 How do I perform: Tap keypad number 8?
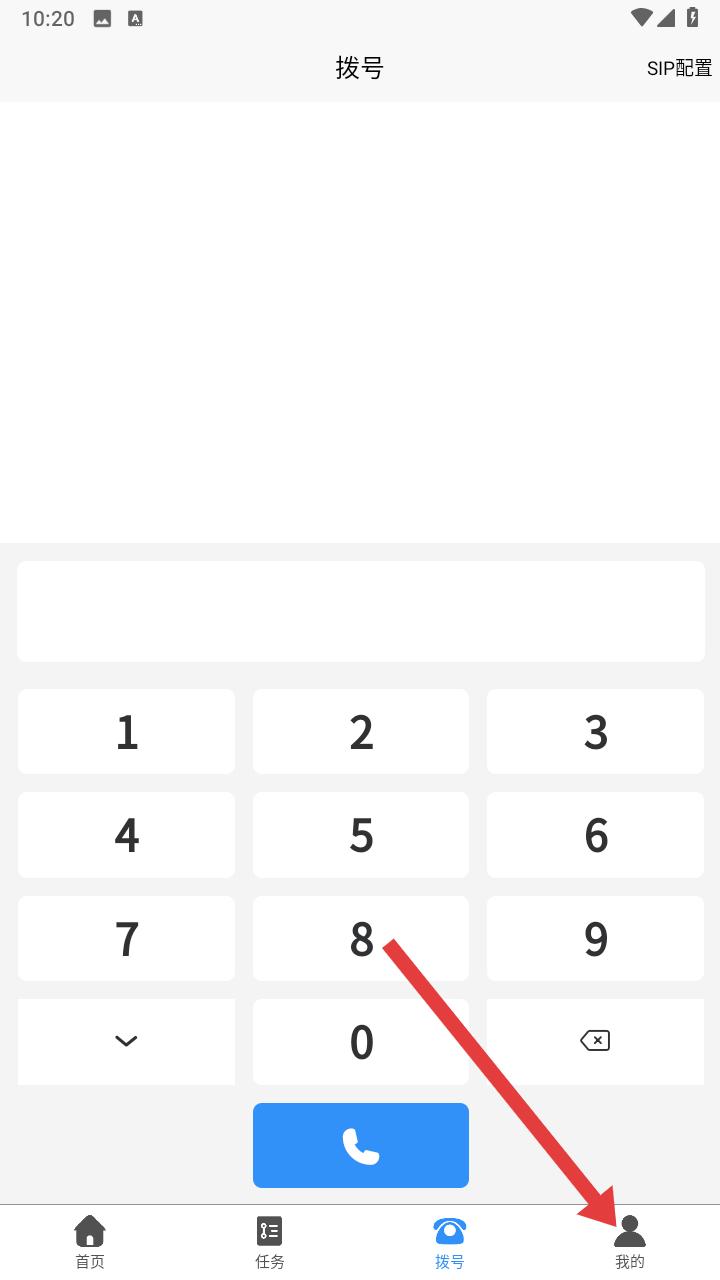361,938
